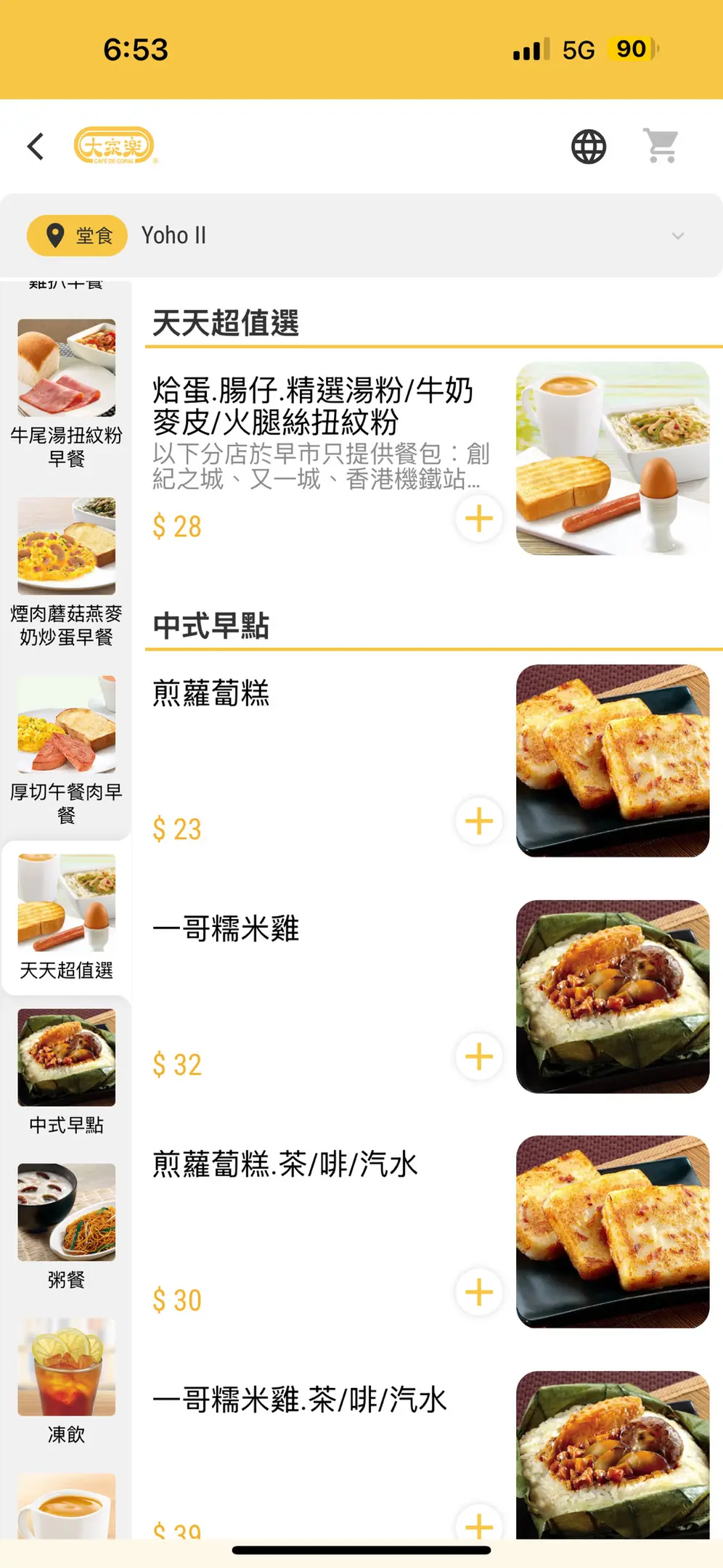Tap the 堂食 dine-in chip
This screenshot has width=723, height=1568.
tap(78, 236)
